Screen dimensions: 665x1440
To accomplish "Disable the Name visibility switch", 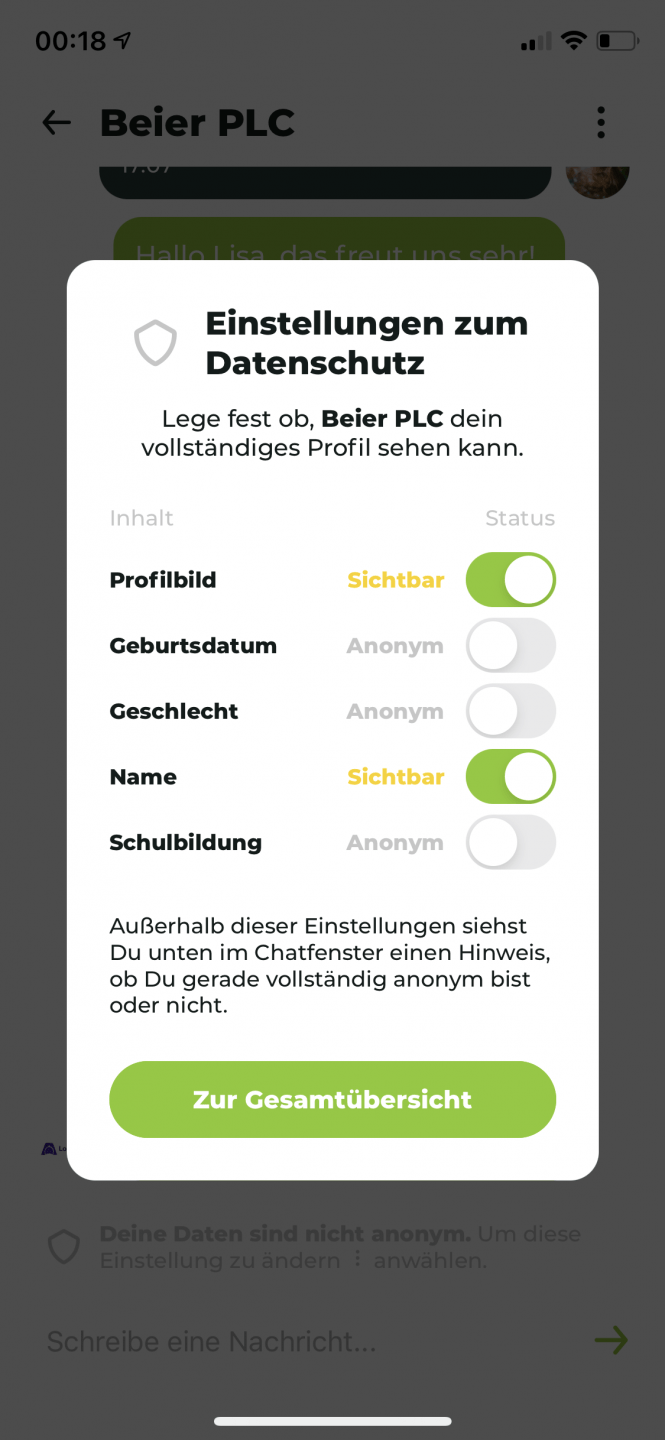I will point(510,777).
